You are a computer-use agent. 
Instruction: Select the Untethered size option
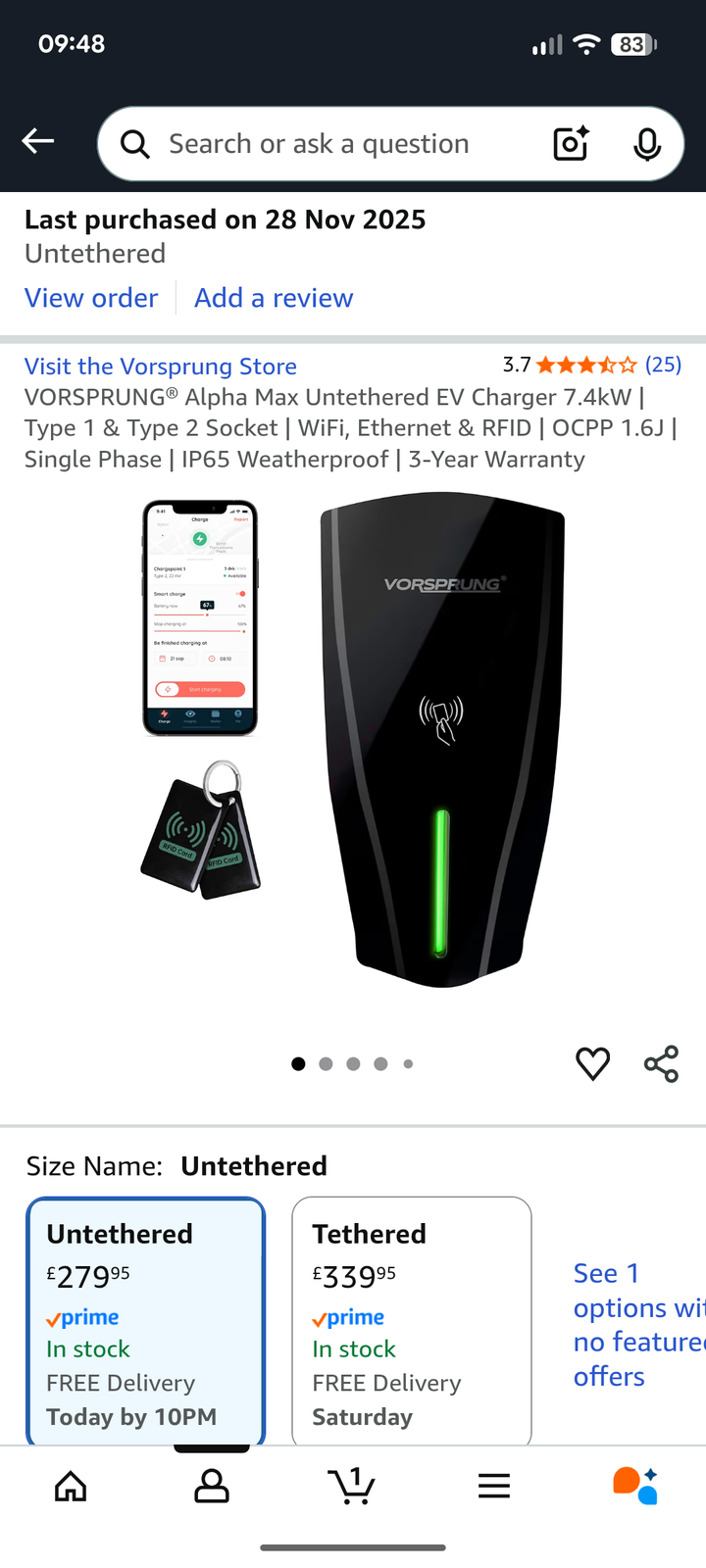point(145,1318)
